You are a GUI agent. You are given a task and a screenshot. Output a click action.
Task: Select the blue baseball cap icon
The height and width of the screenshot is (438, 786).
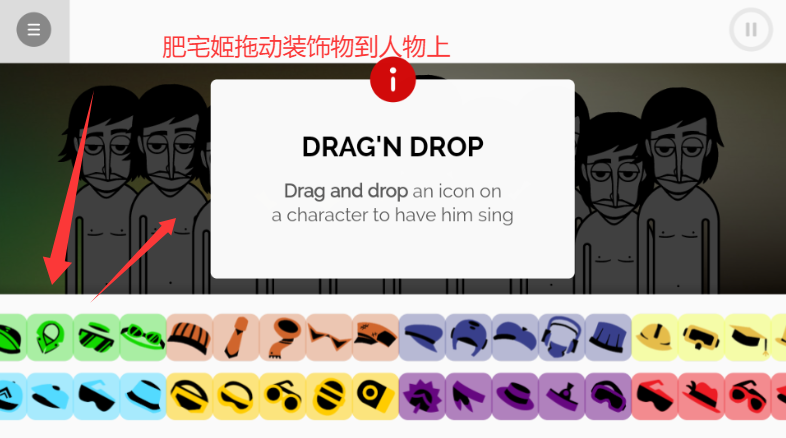click(x=514, y=337)
